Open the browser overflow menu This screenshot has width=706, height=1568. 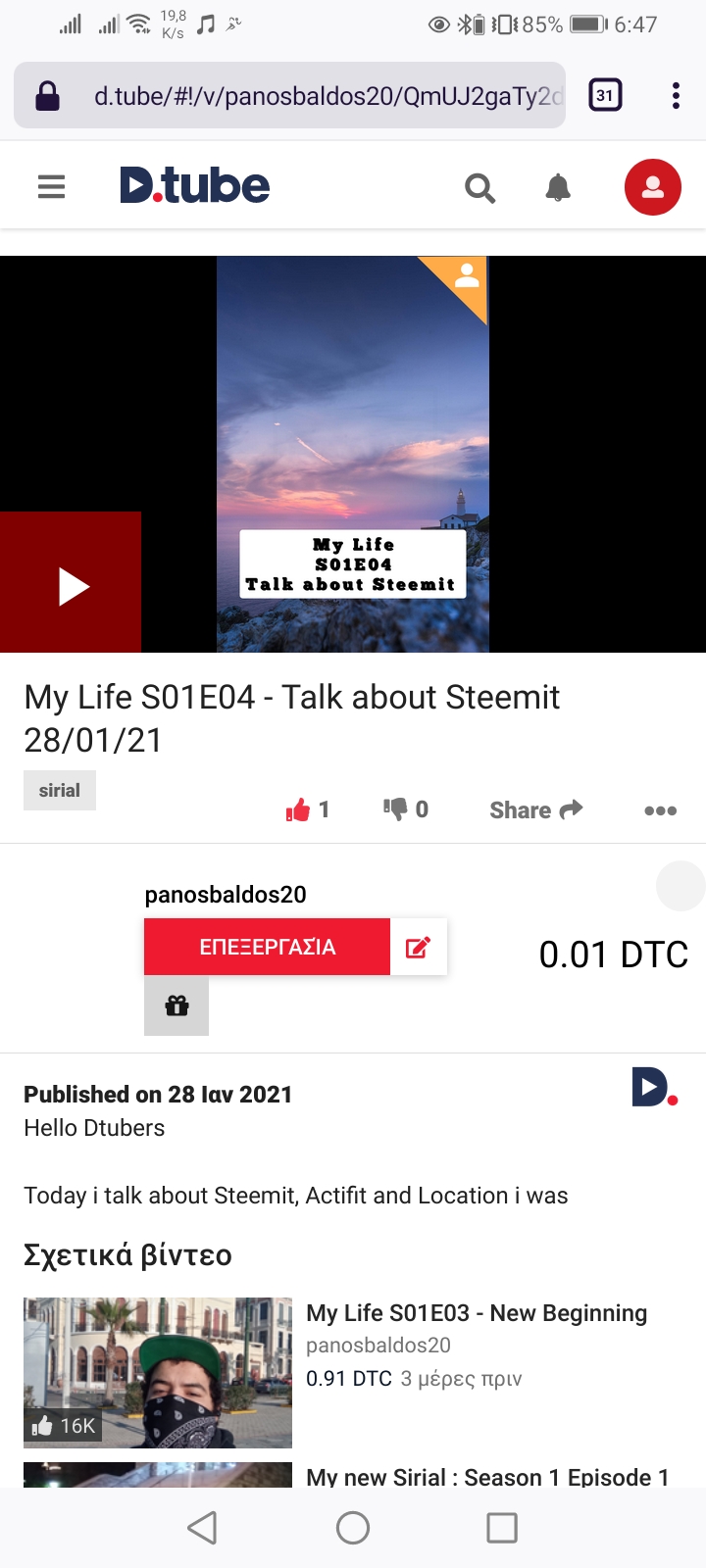click(x=676, y=95)
